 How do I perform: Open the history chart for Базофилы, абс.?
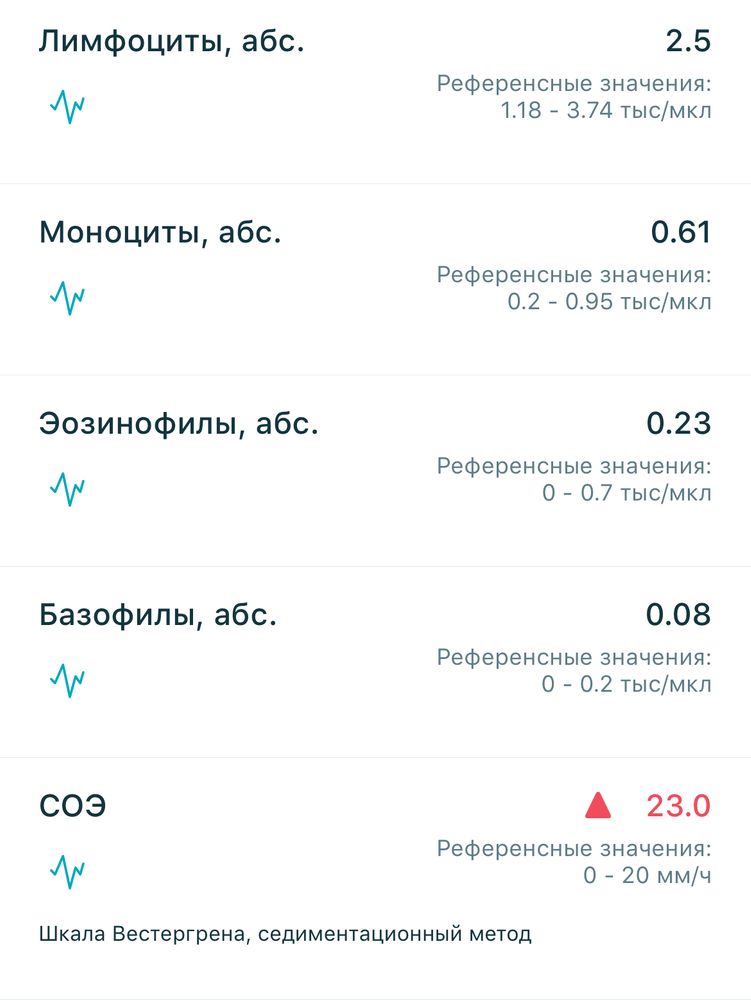[x=68, y=680]
